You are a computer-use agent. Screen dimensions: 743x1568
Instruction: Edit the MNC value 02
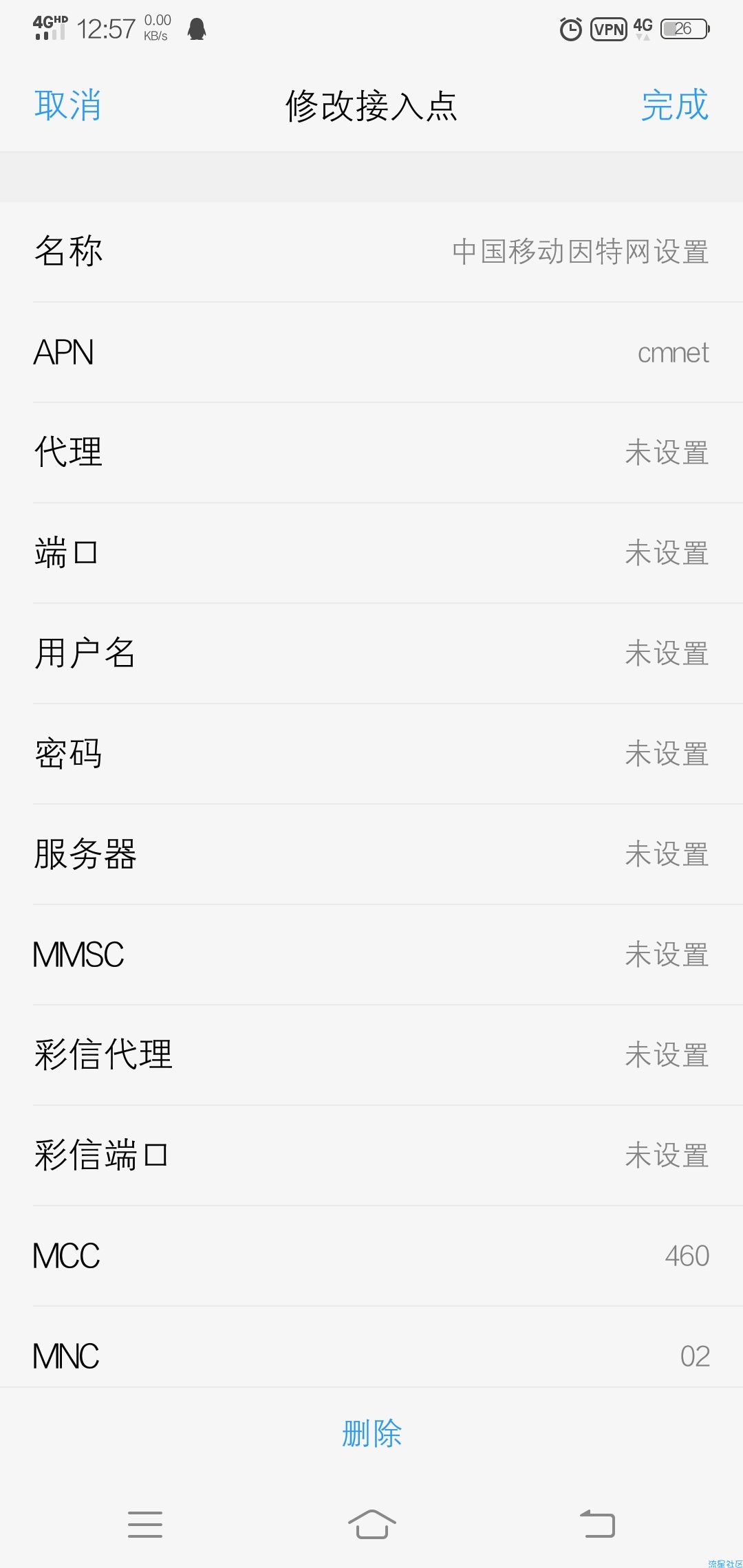point(371,1347)
